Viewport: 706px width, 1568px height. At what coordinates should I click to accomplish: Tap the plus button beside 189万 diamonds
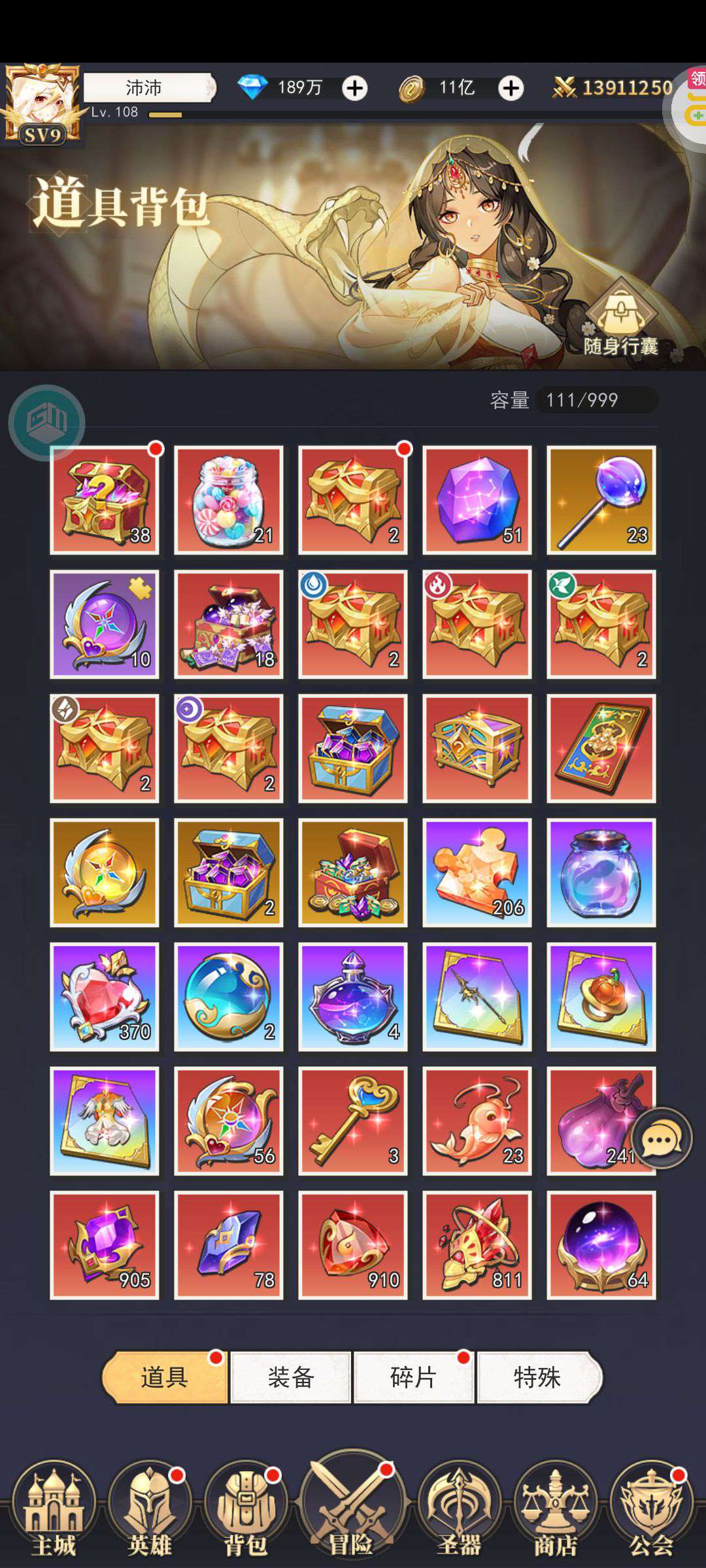(x=355, y=88)
